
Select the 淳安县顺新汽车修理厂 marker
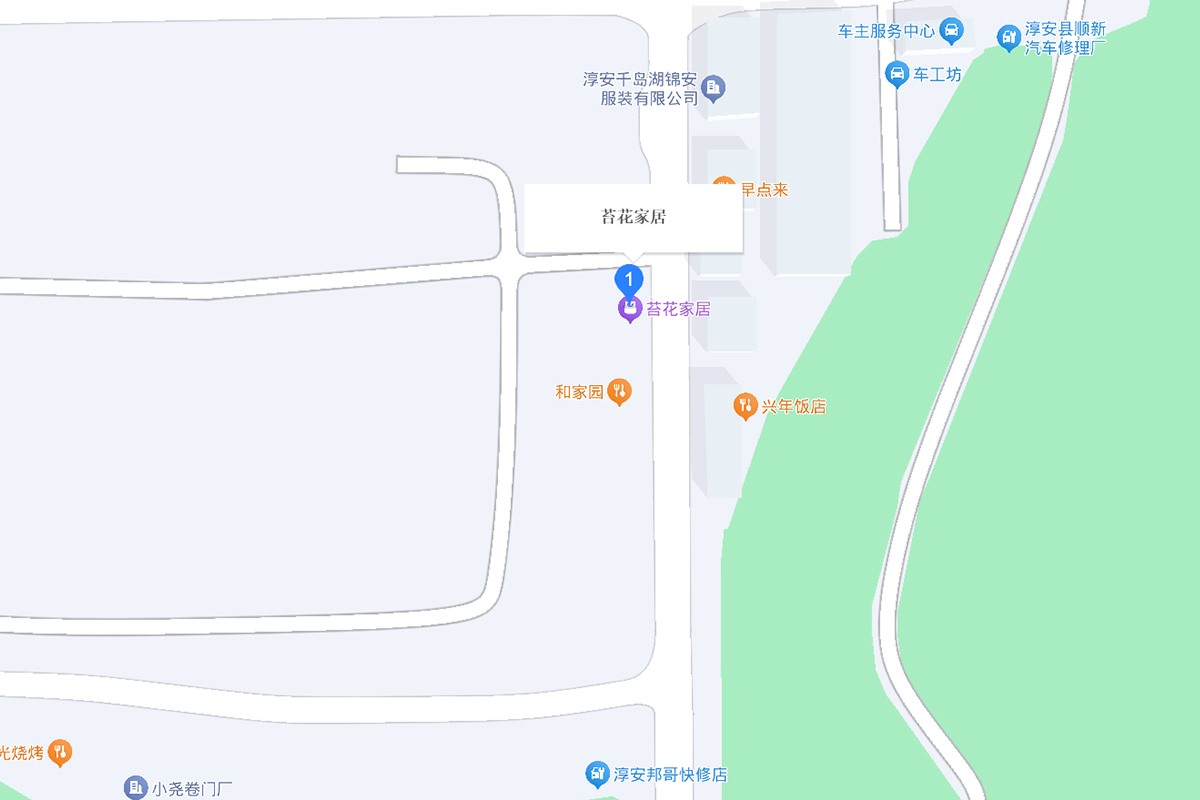click(1009, 38)
